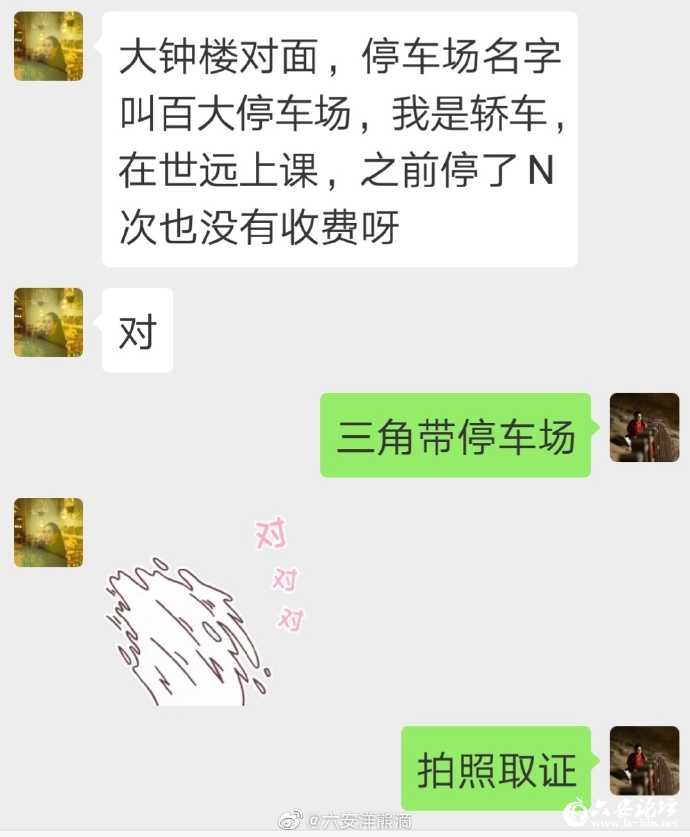The height and width of the screenshot is (837, 690).
Task: View profile from avatar next to 对 reply
Action: tap(48, 323)
